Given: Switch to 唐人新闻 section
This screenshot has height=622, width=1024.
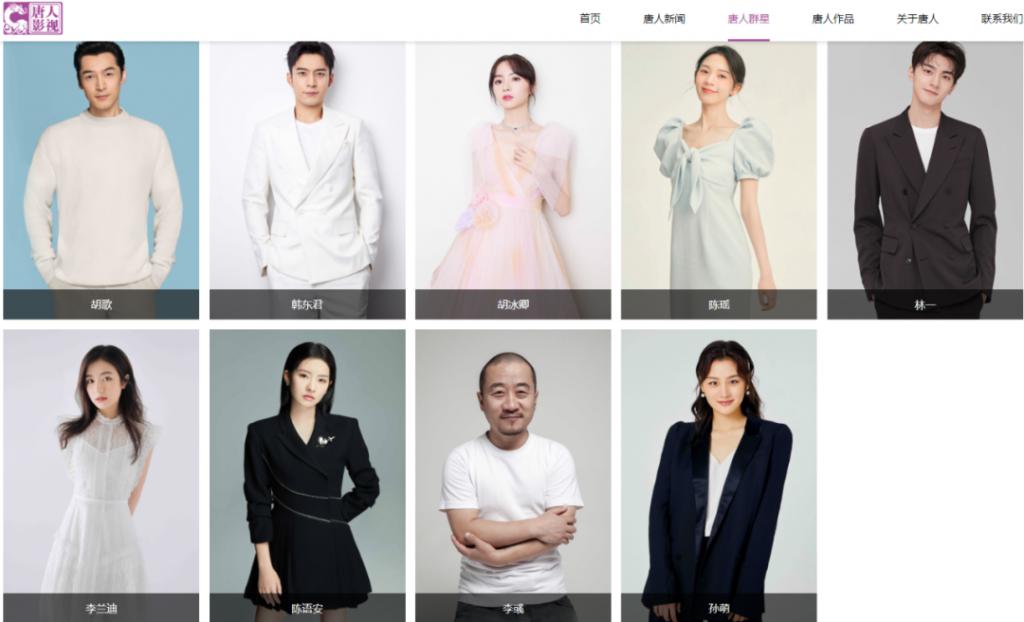Looking at the screenshot, I should pyautogui.click(x=664, y=19).
